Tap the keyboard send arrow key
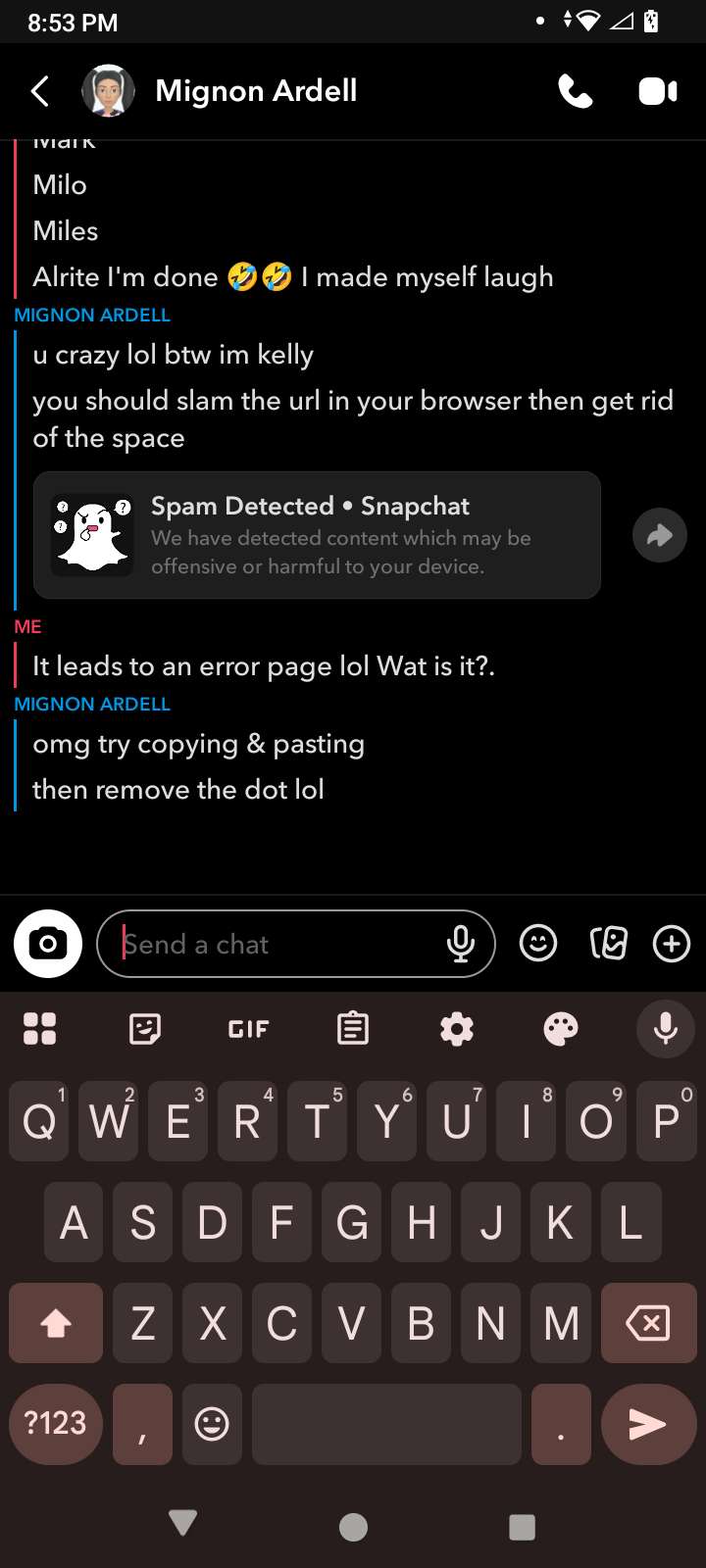The image size is (706, 1568). point(647,1423)
